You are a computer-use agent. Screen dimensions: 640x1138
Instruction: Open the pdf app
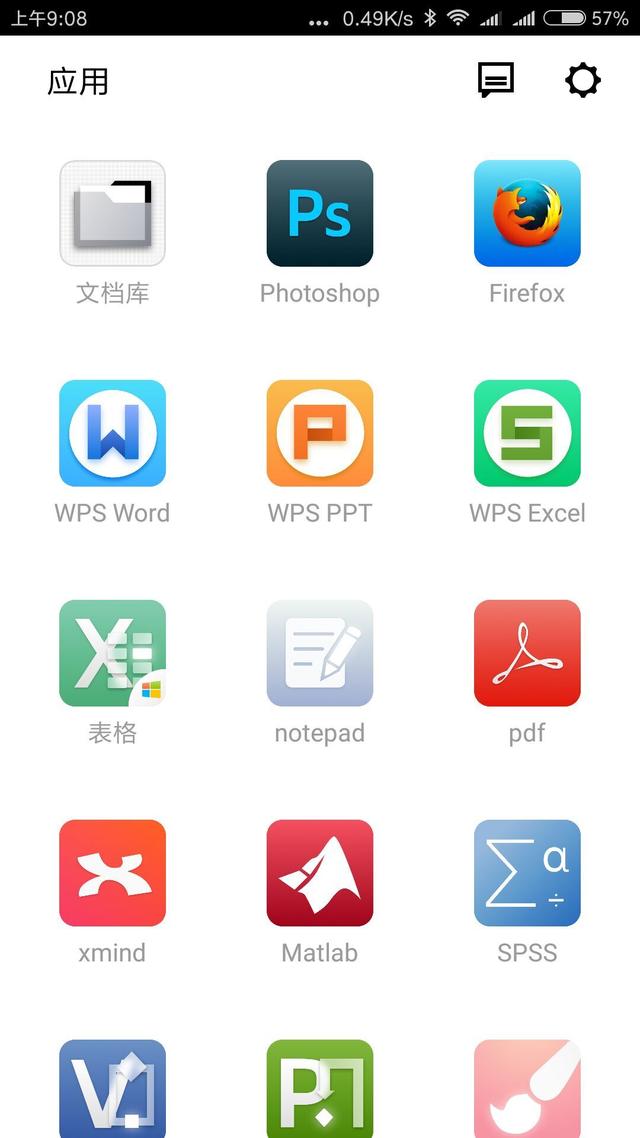coord(527,654)
